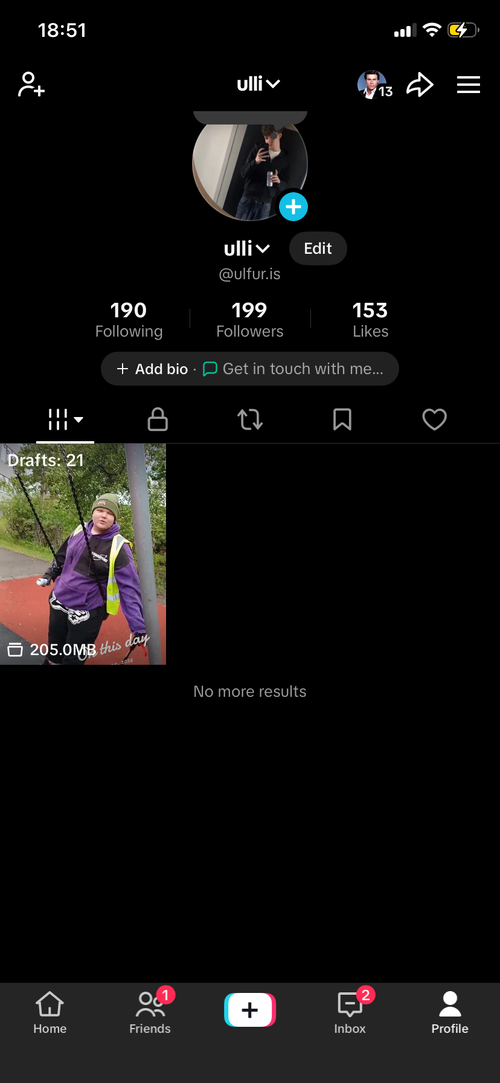Switch to the bookmarked favorites tab
500x1083 pixels.
(342, 419)
